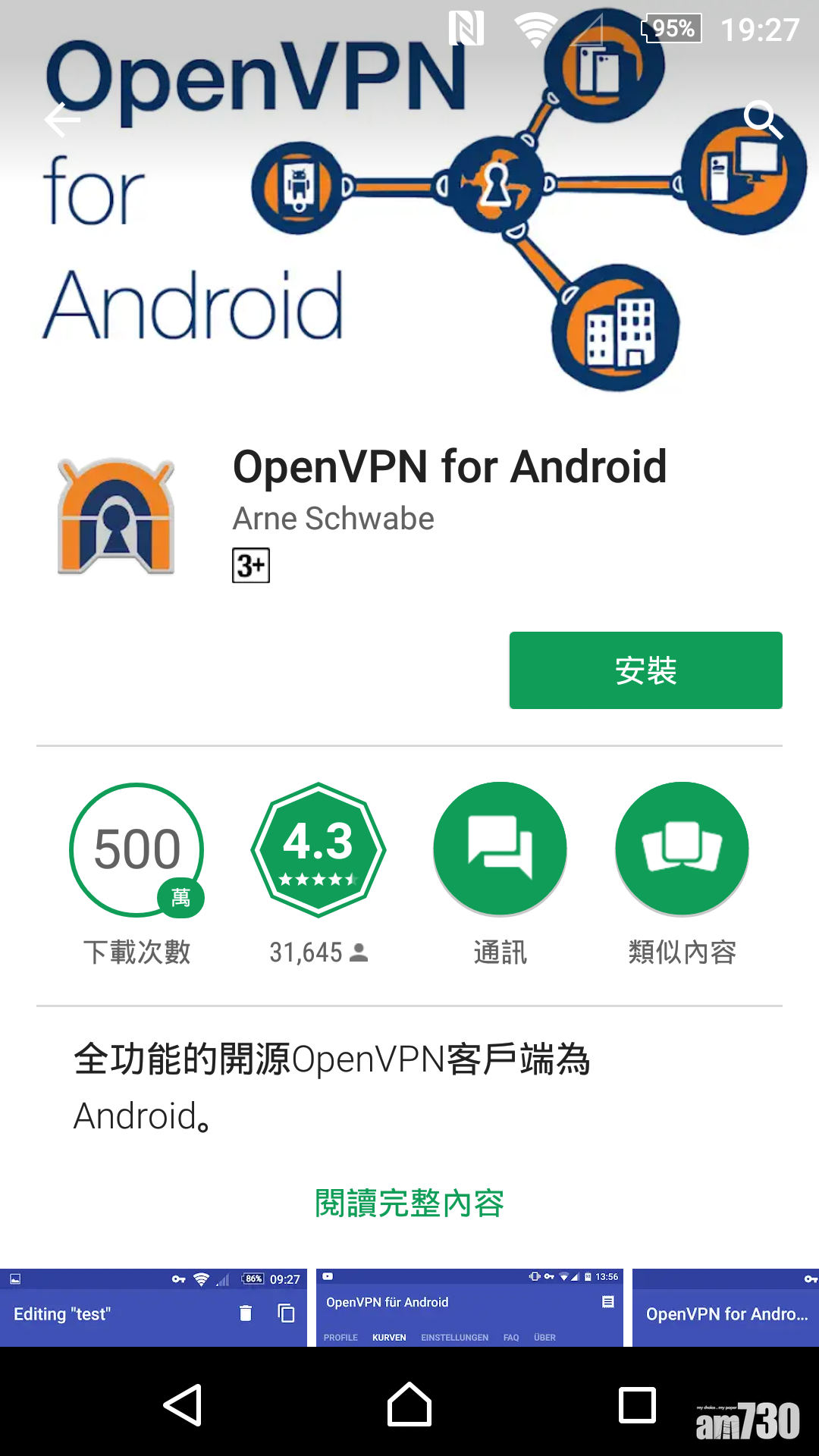View the 4.3 rating and reviews
This screenshot has width=819, height=1456.
[x=318, y=849]
